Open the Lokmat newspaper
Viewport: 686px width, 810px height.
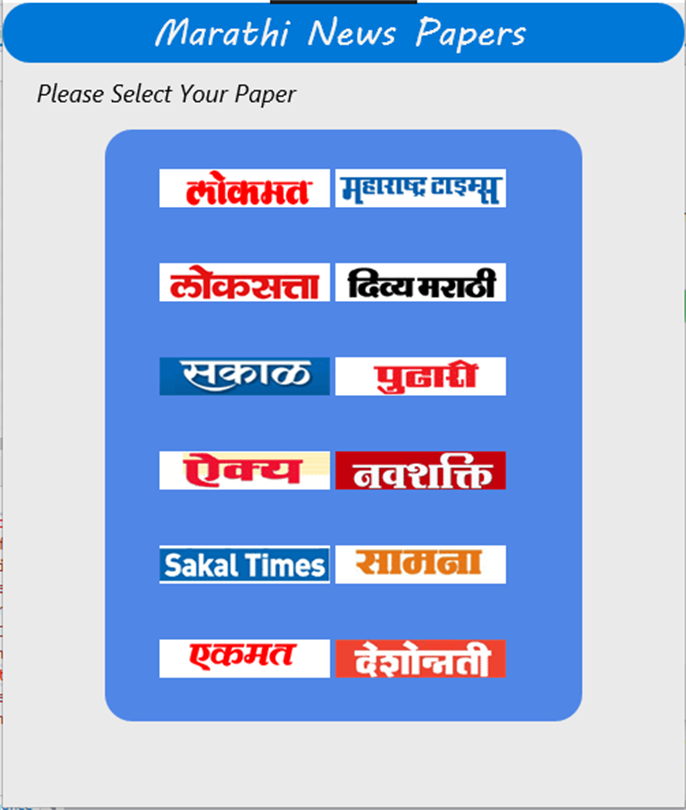tap(244, 188)
